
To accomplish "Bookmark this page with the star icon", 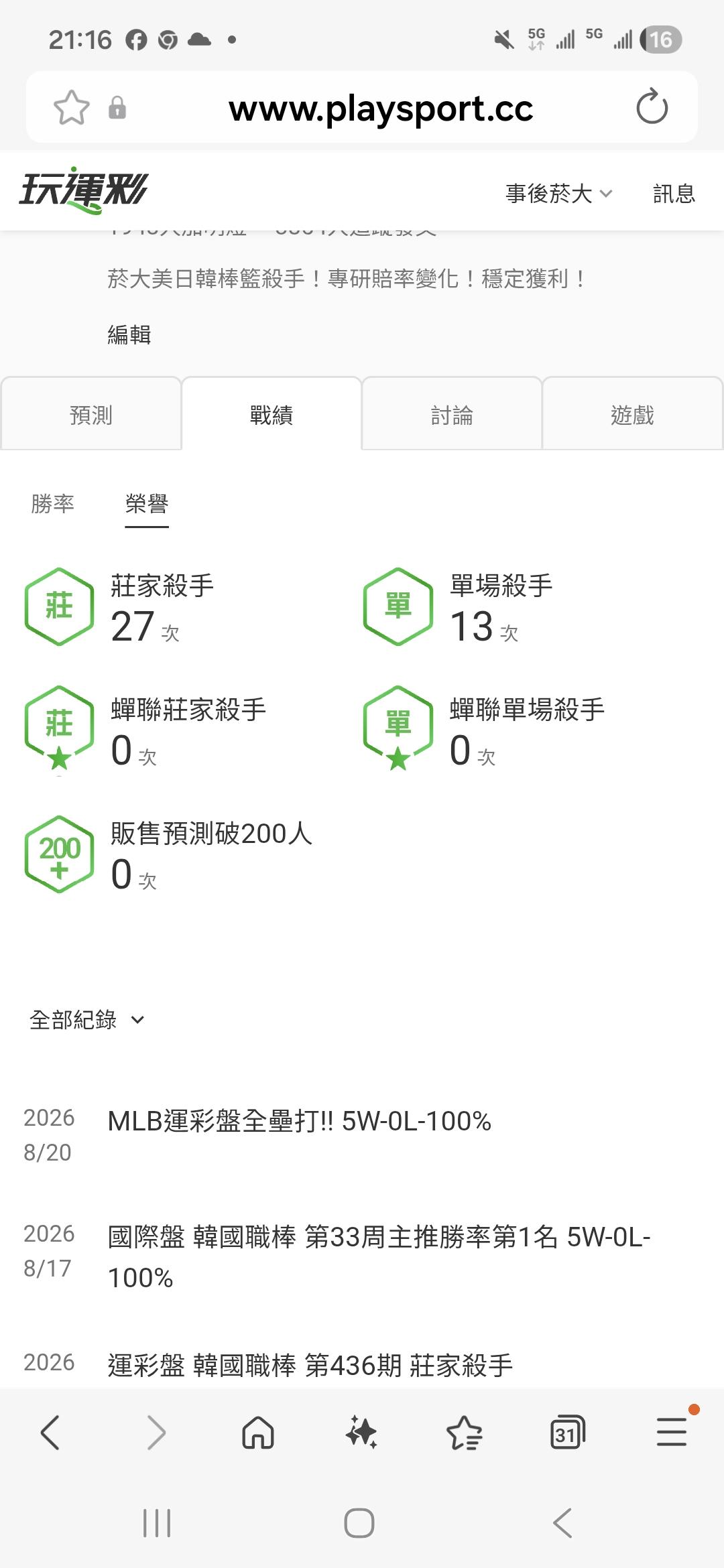I will click(x=71, y=107).
